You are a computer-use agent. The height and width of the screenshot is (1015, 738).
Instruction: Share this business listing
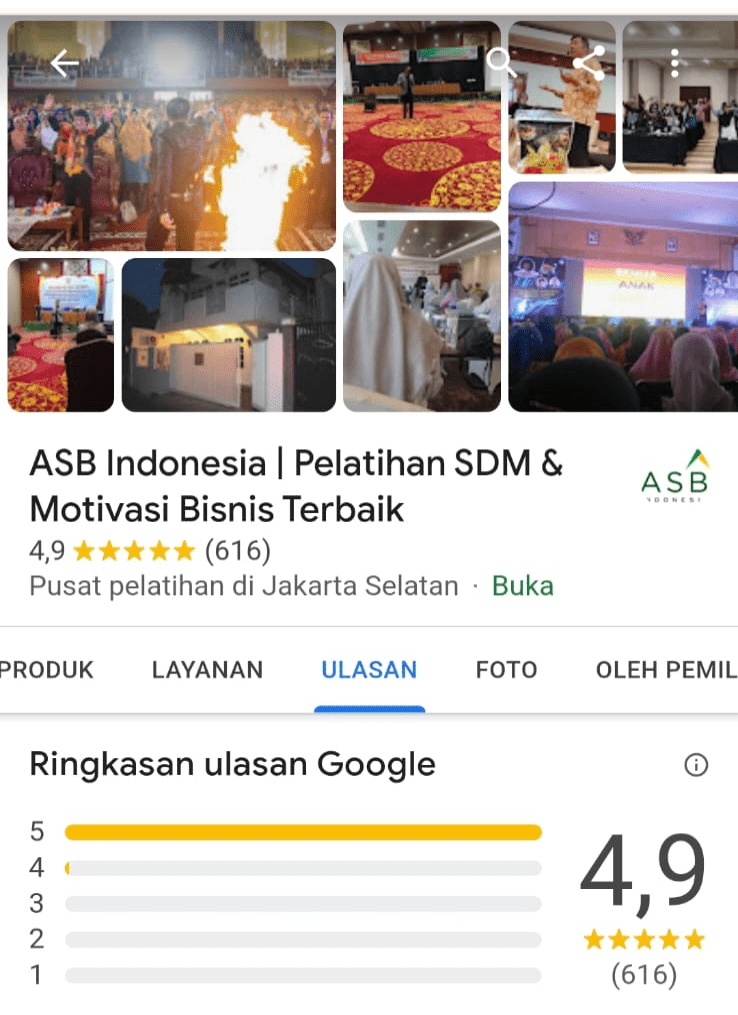[x=588, y=64]
